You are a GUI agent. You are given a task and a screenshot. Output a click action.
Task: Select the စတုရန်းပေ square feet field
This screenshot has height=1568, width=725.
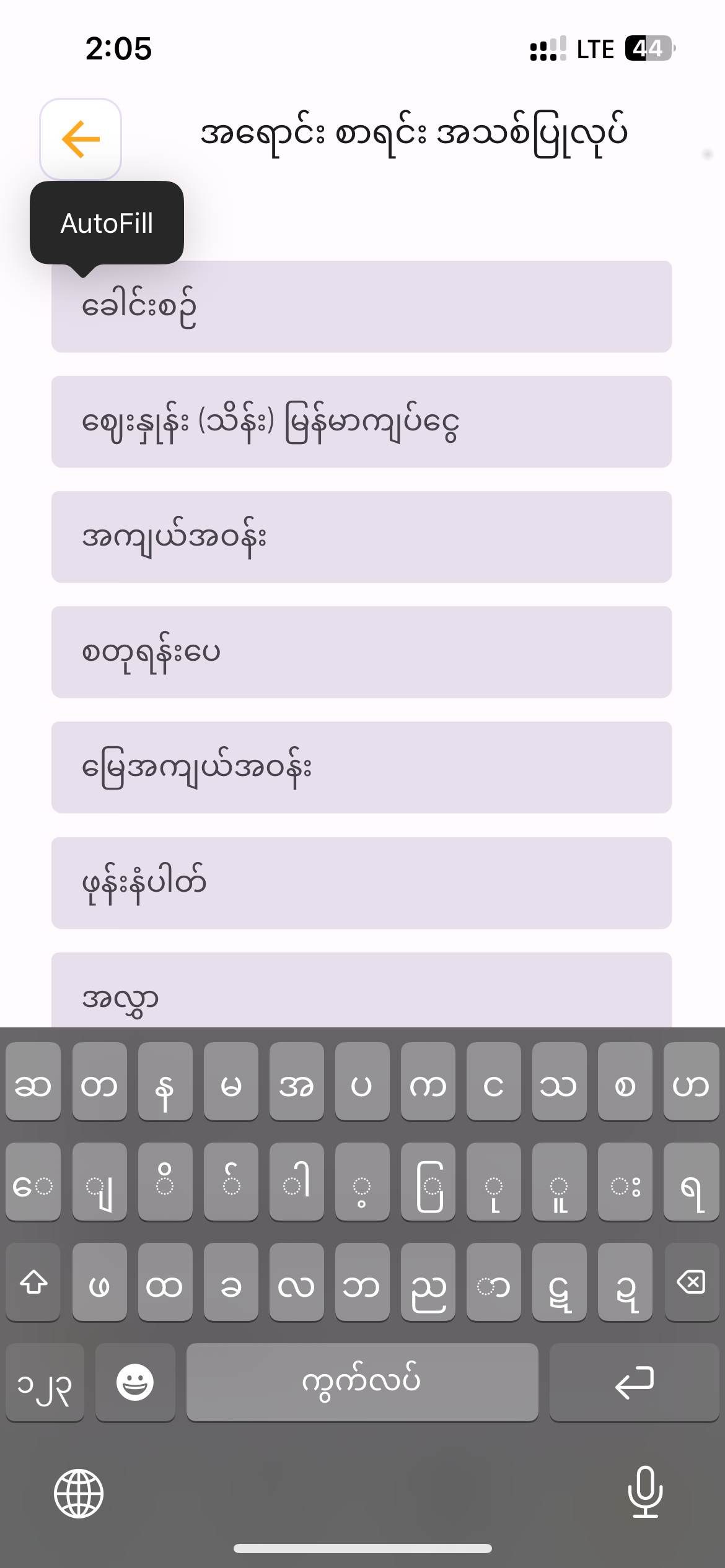361,651
